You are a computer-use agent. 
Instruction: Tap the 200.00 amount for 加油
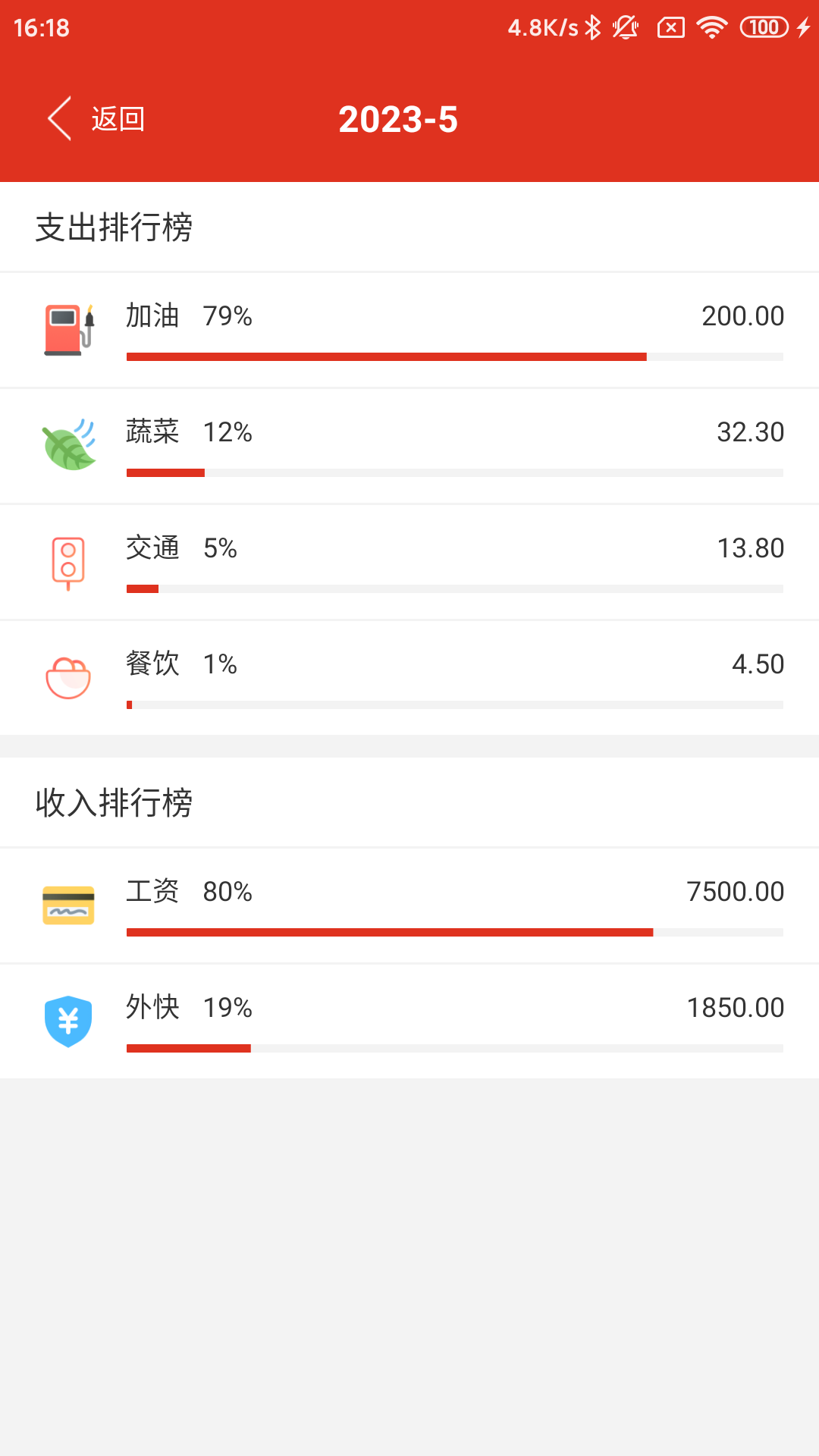coord(742,315)
